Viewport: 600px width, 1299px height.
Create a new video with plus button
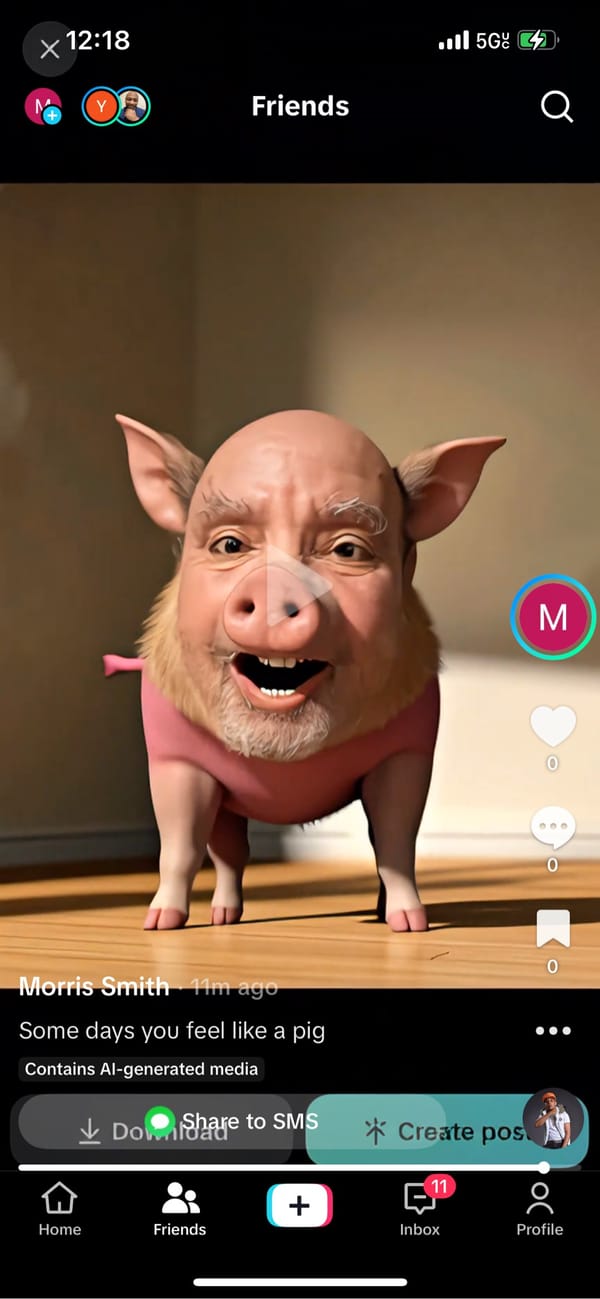[299, 1206]
